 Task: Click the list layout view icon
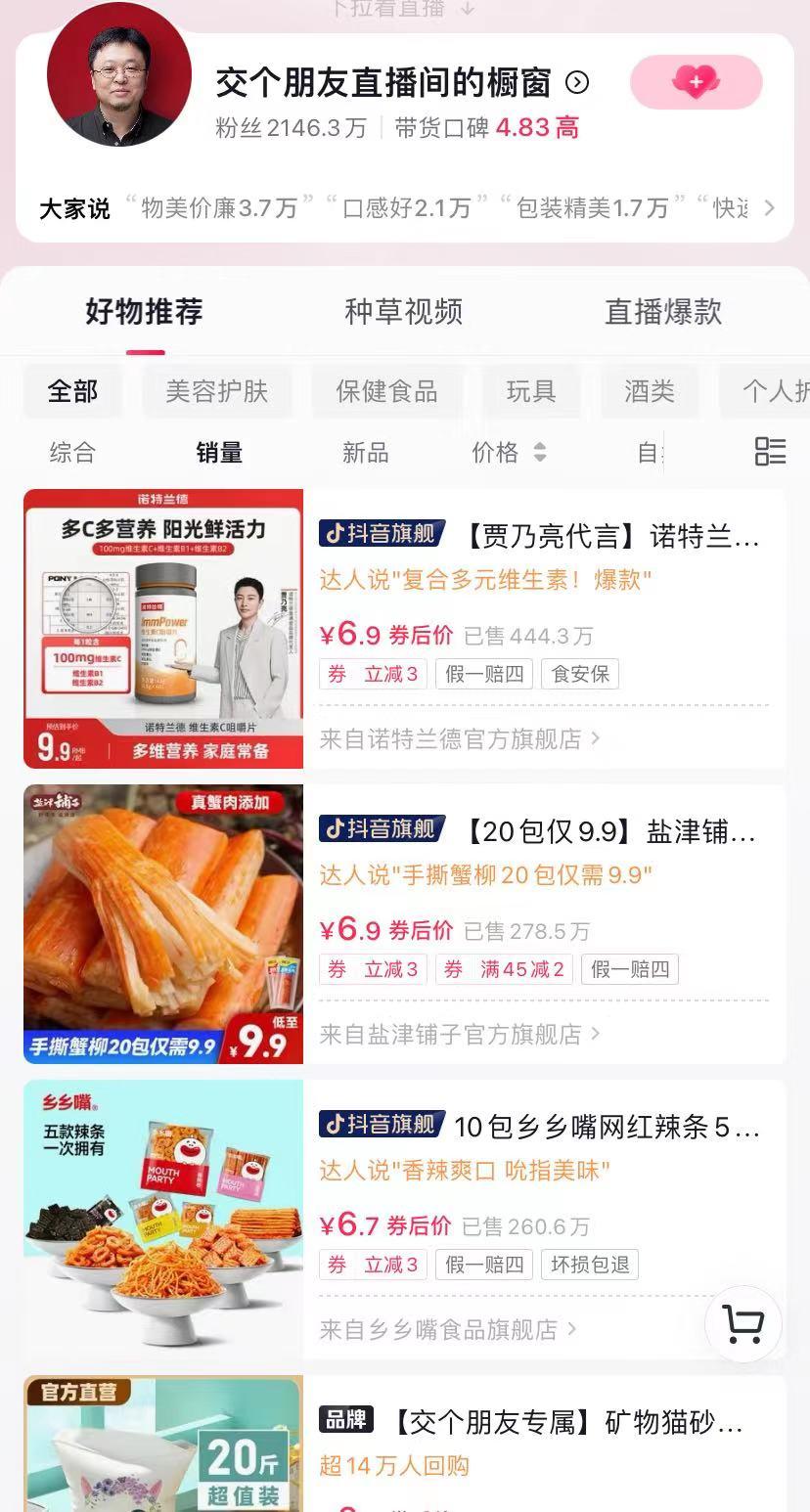point(771,451)
